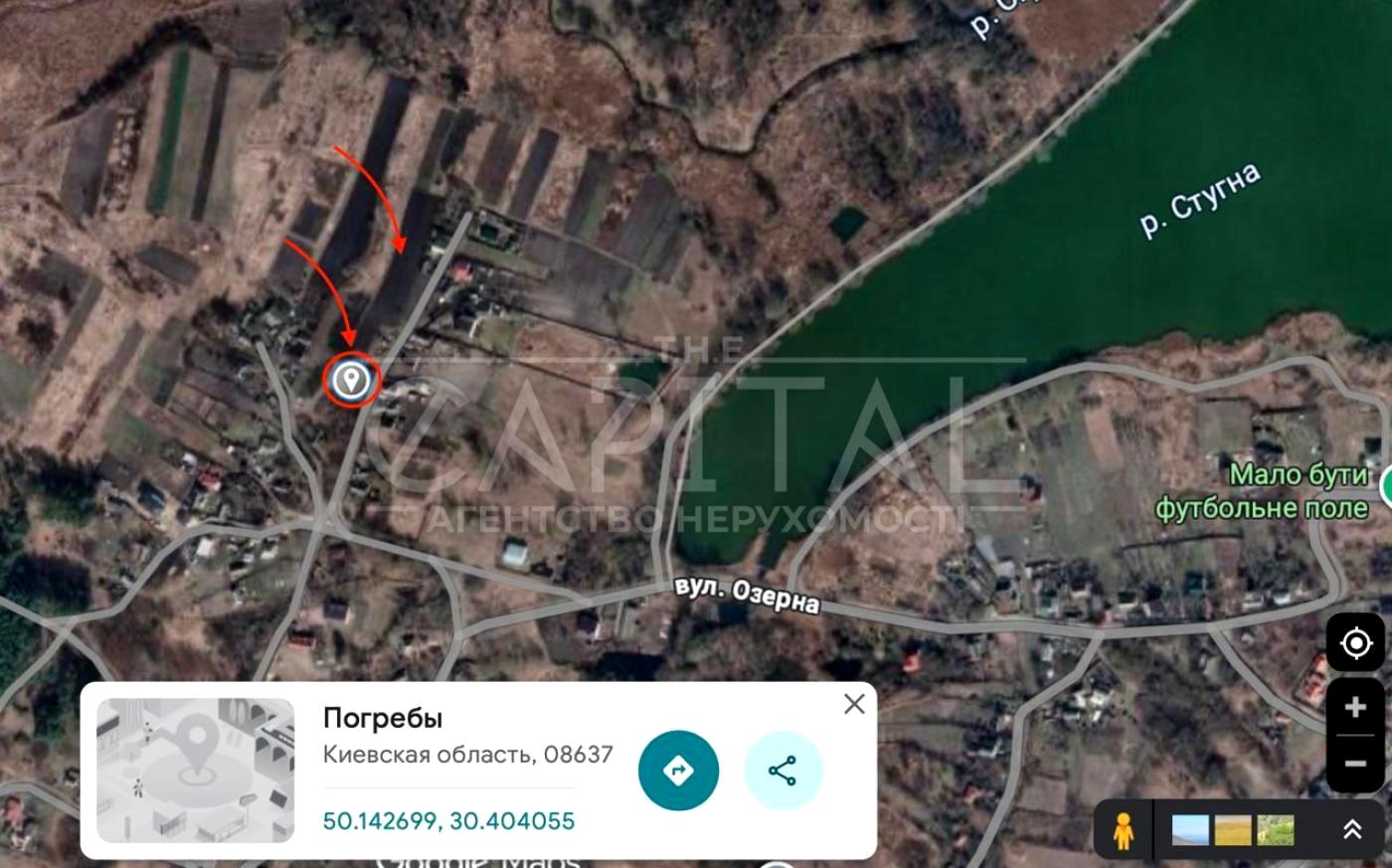The height and width of the screenshot is (868, 1392).
Task: Activate the Street View pegman
Action: [x=1124, y=831]
